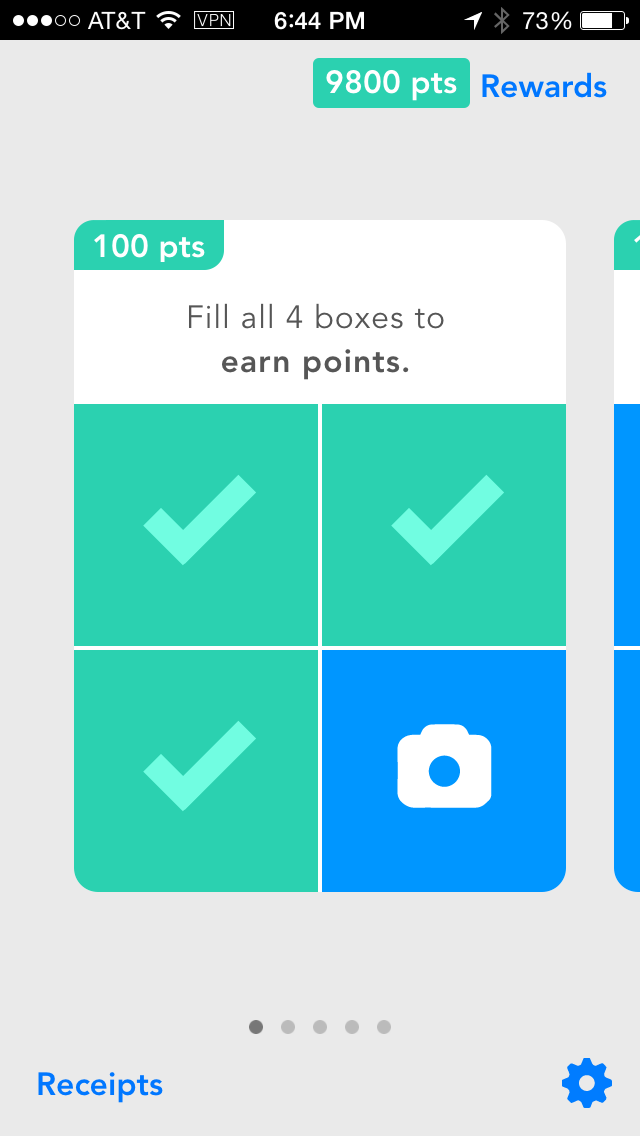Screen dimensions: 640x1136
Task: Open settings via the gear icon
Action: 586,1082
